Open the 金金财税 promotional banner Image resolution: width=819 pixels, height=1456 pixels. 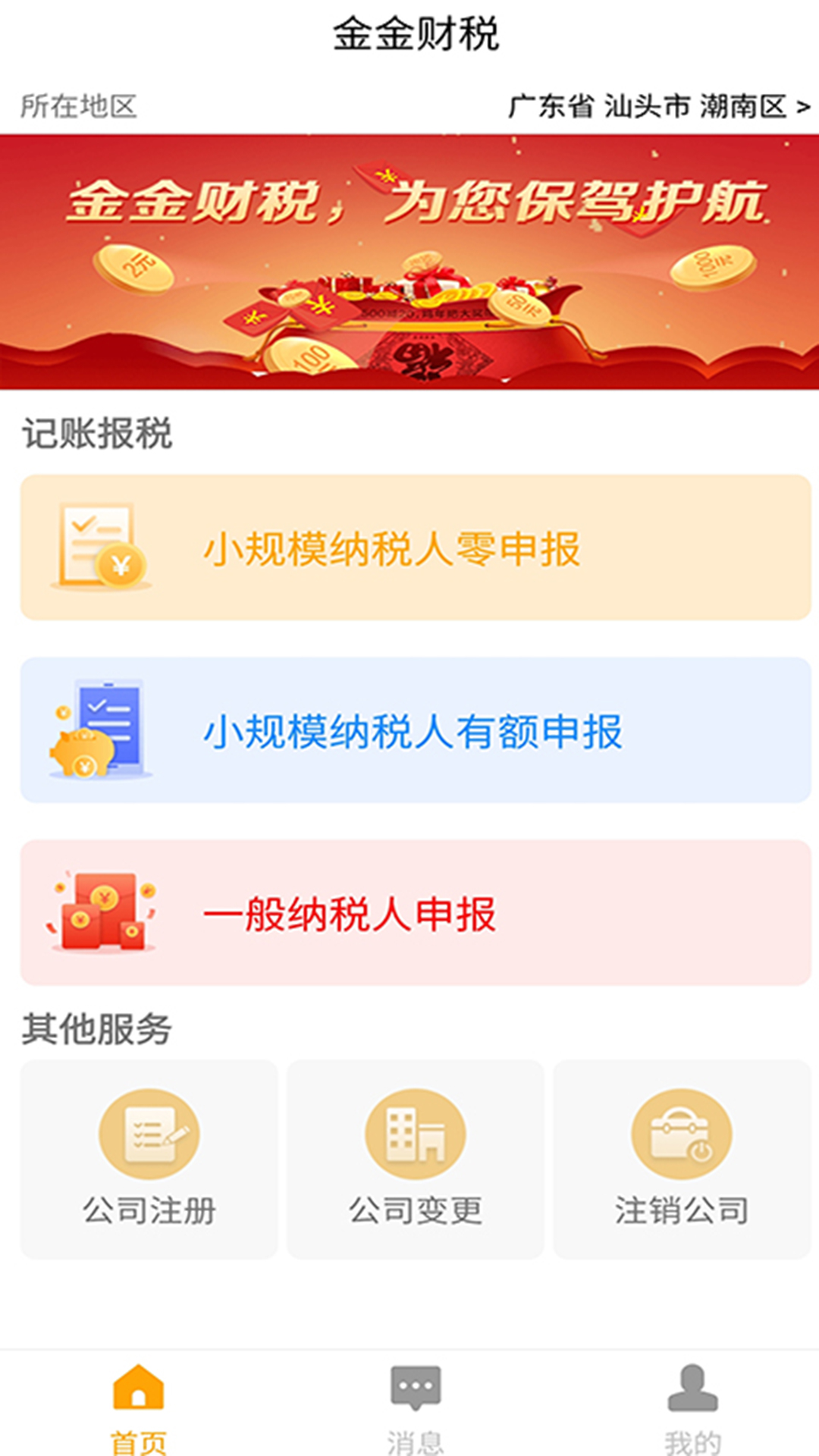coord(409,262)
